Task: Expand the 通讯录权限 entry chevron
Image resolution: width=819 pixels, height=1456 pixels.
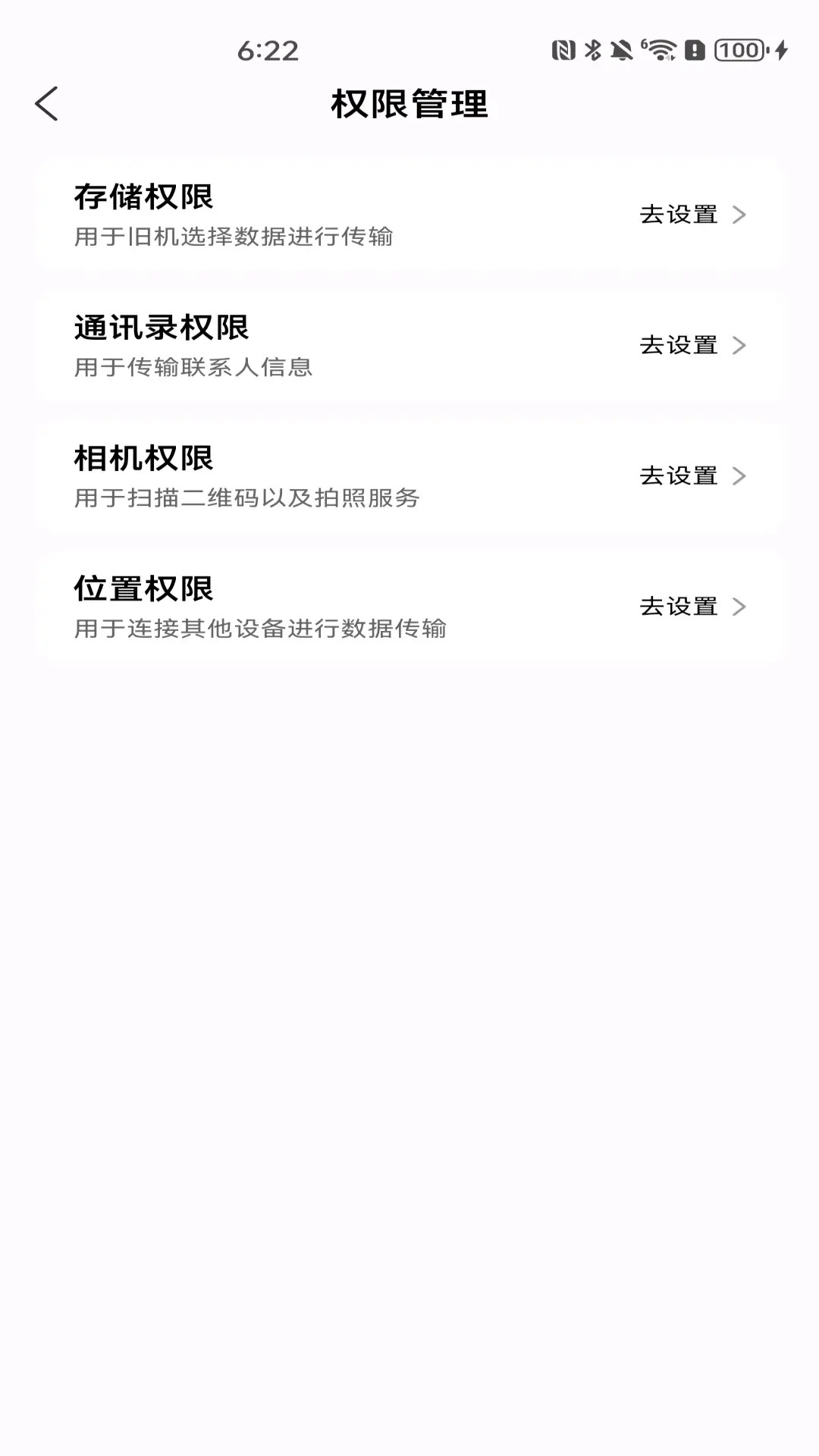Action: 739,346
